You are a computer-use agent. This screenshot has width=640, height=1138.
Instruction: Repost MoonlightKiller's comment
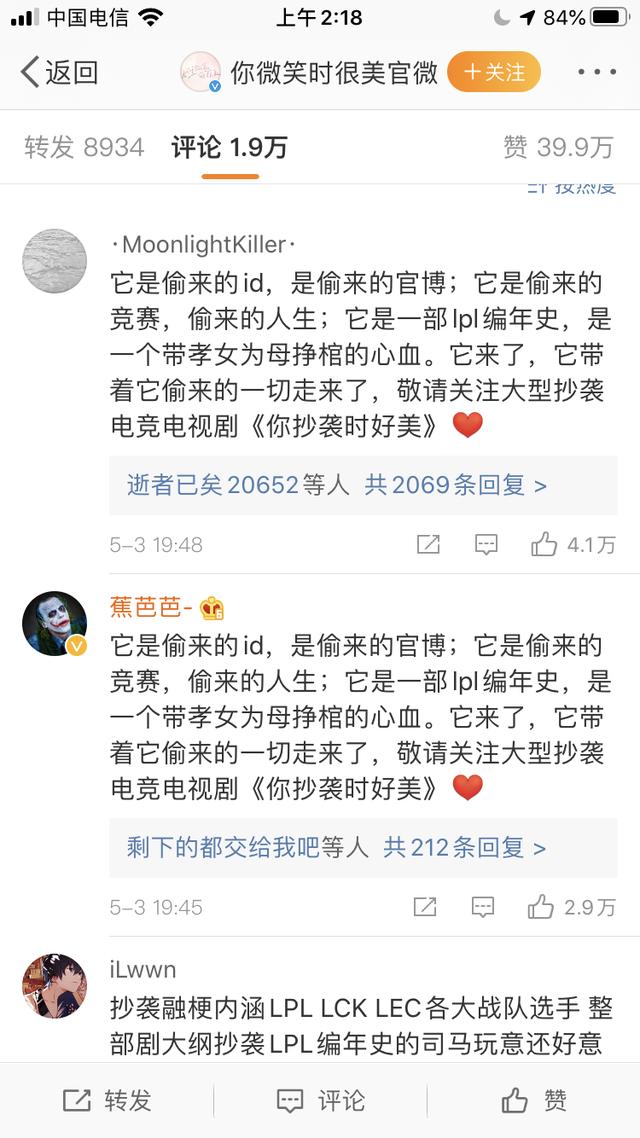[x=428, y=544]
